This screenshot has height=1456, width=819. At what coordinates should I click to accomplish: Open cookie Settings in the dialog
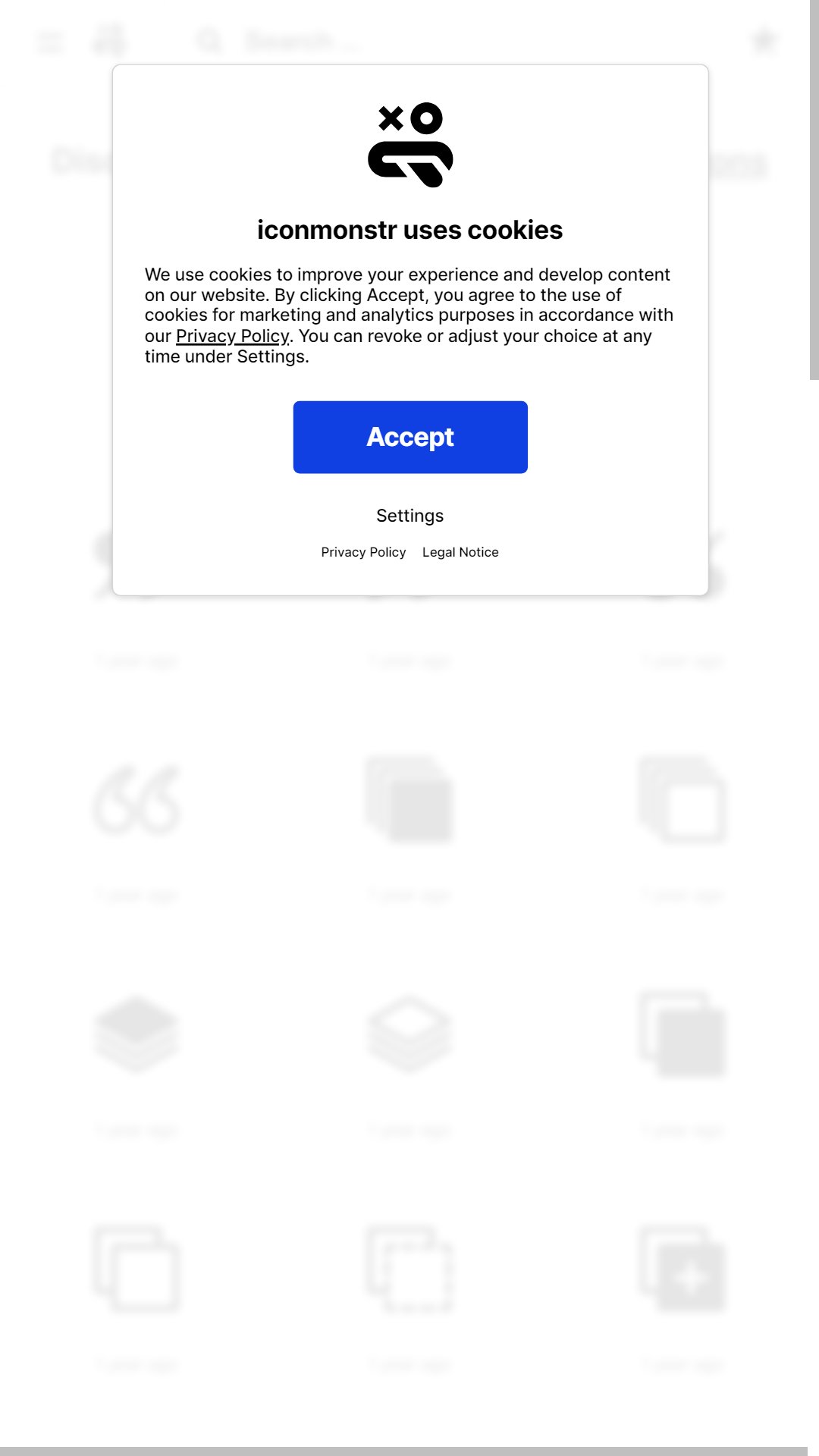410,516
